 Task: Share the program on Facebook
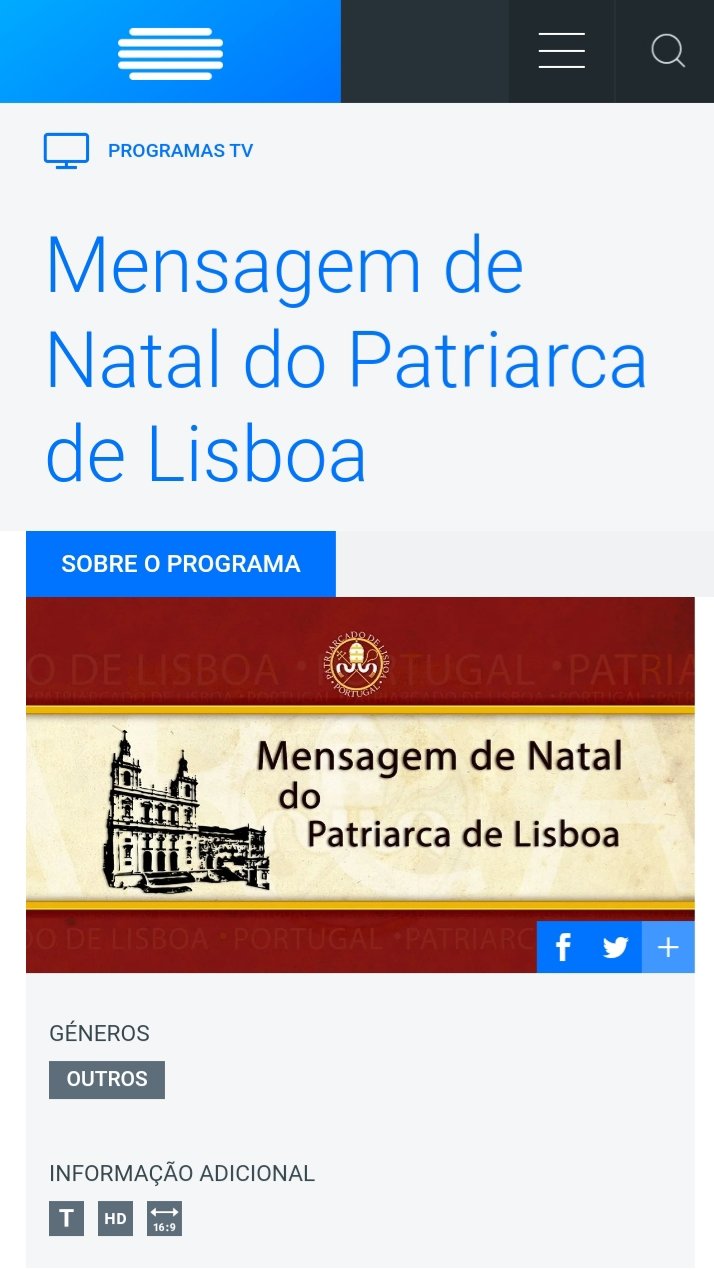coord(563,947)
